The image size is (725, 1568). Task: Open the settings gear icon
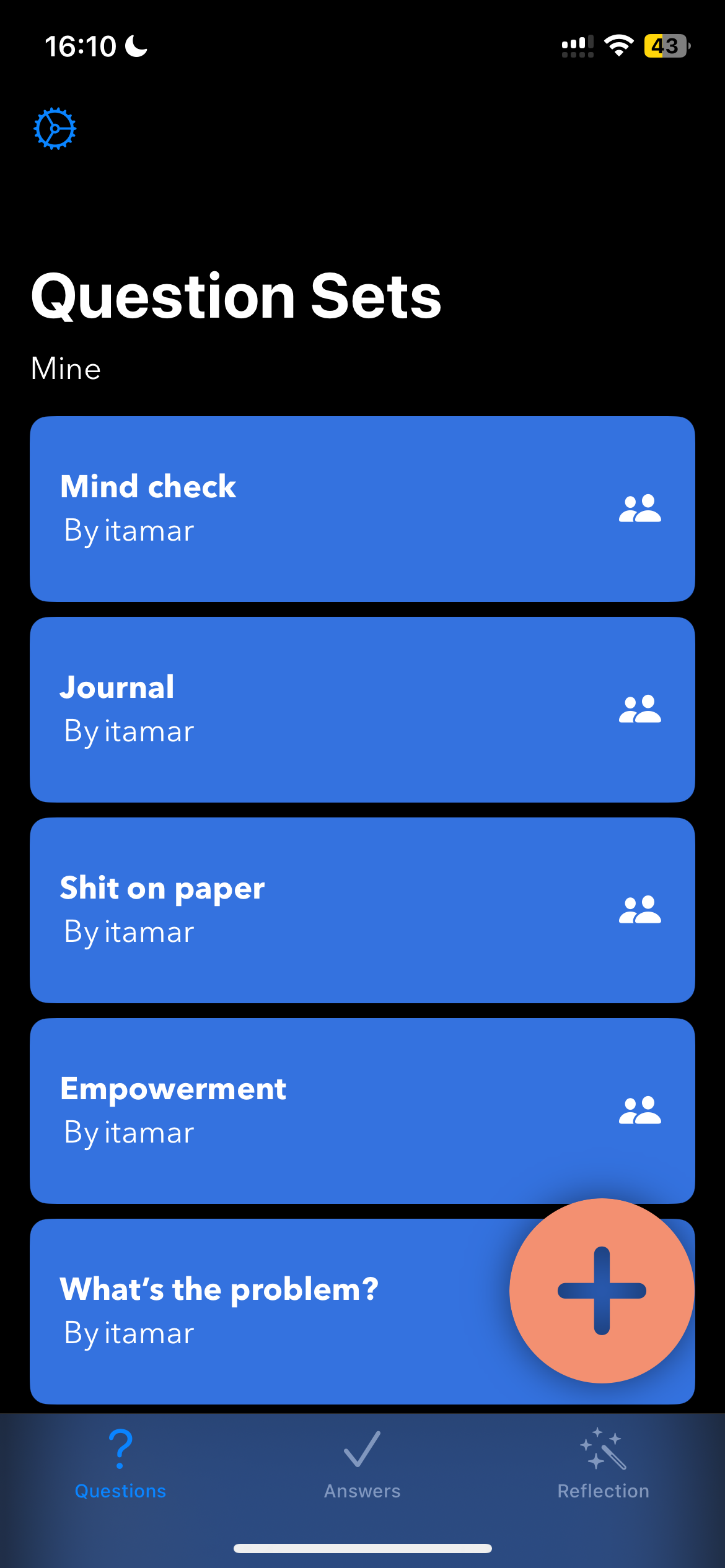point(55,129)
